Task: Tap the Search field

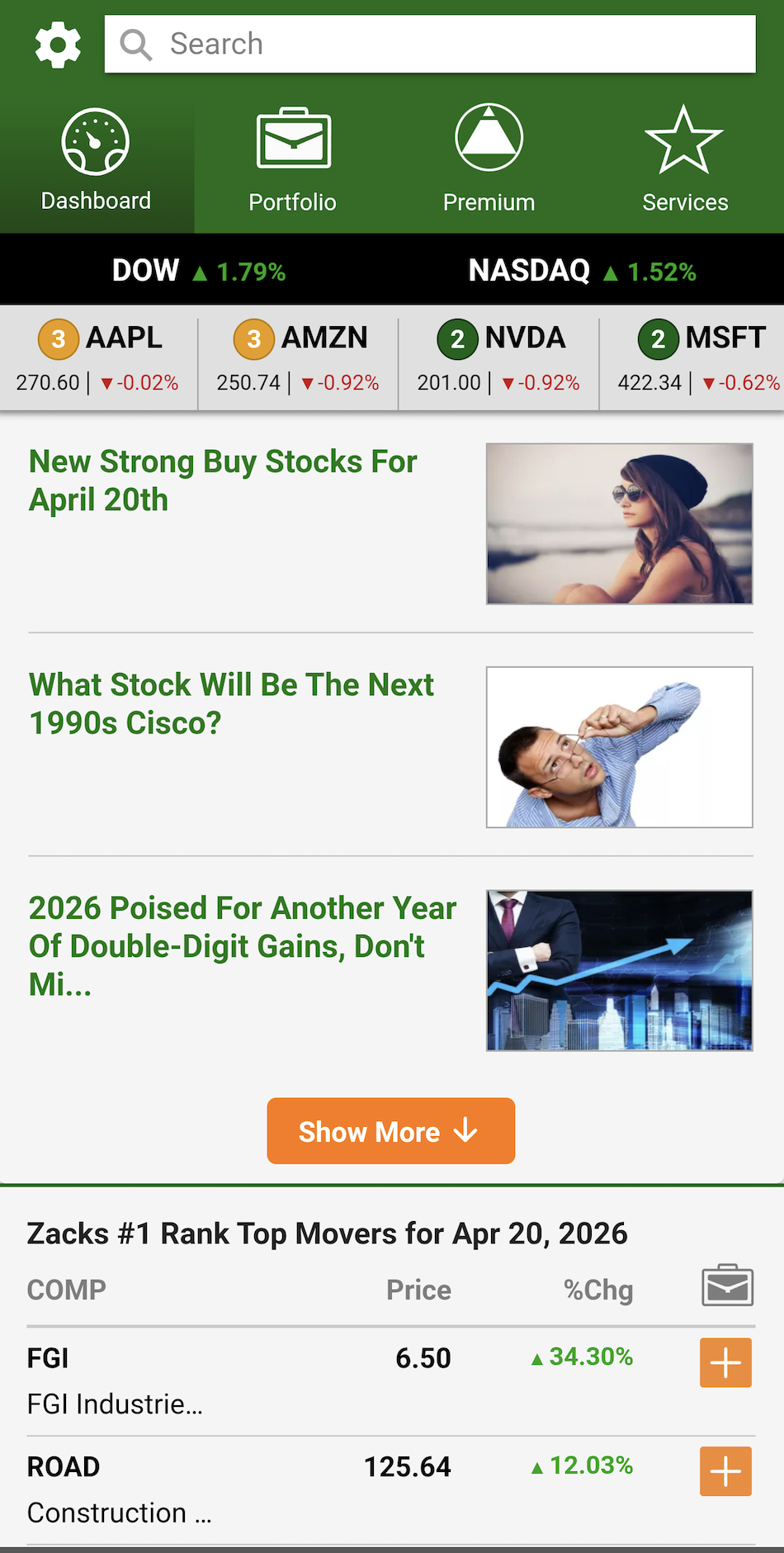Action: (429, 45)
